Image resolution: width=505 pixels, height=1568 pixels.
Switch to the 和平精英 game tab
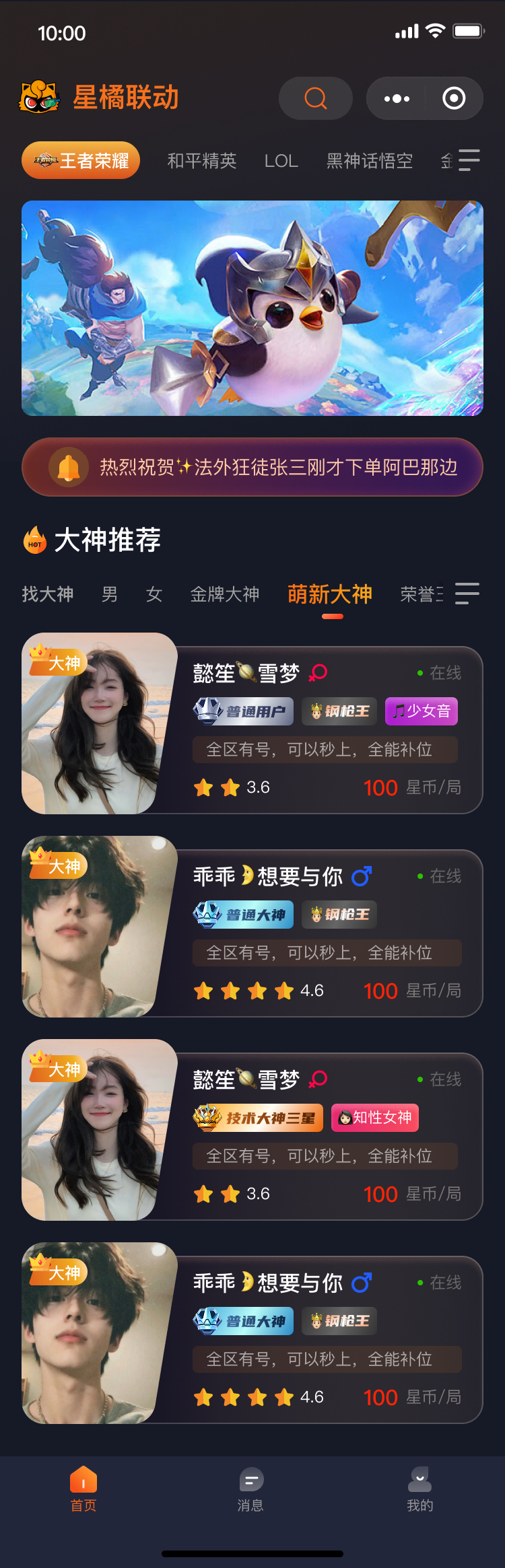pos(202,161)
